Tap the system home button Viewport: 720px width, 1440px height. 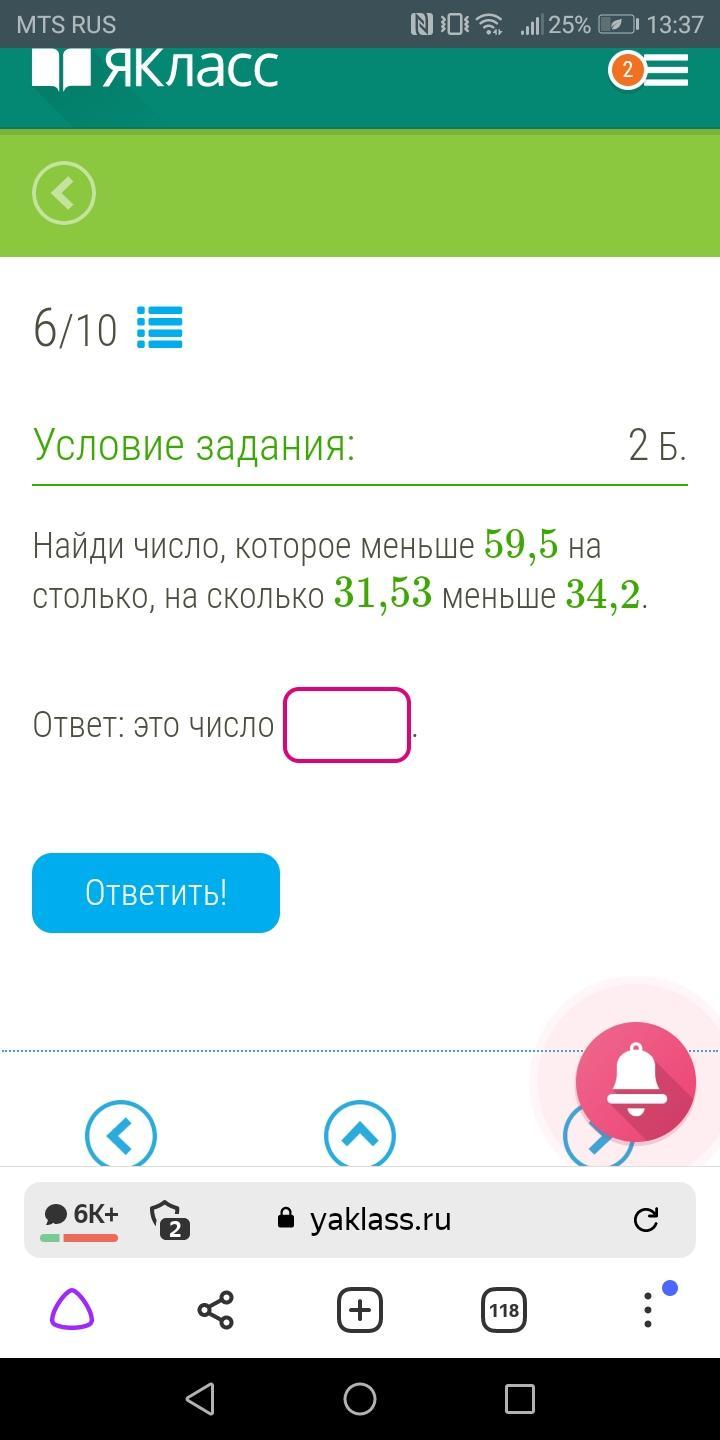pos(360,1398)
